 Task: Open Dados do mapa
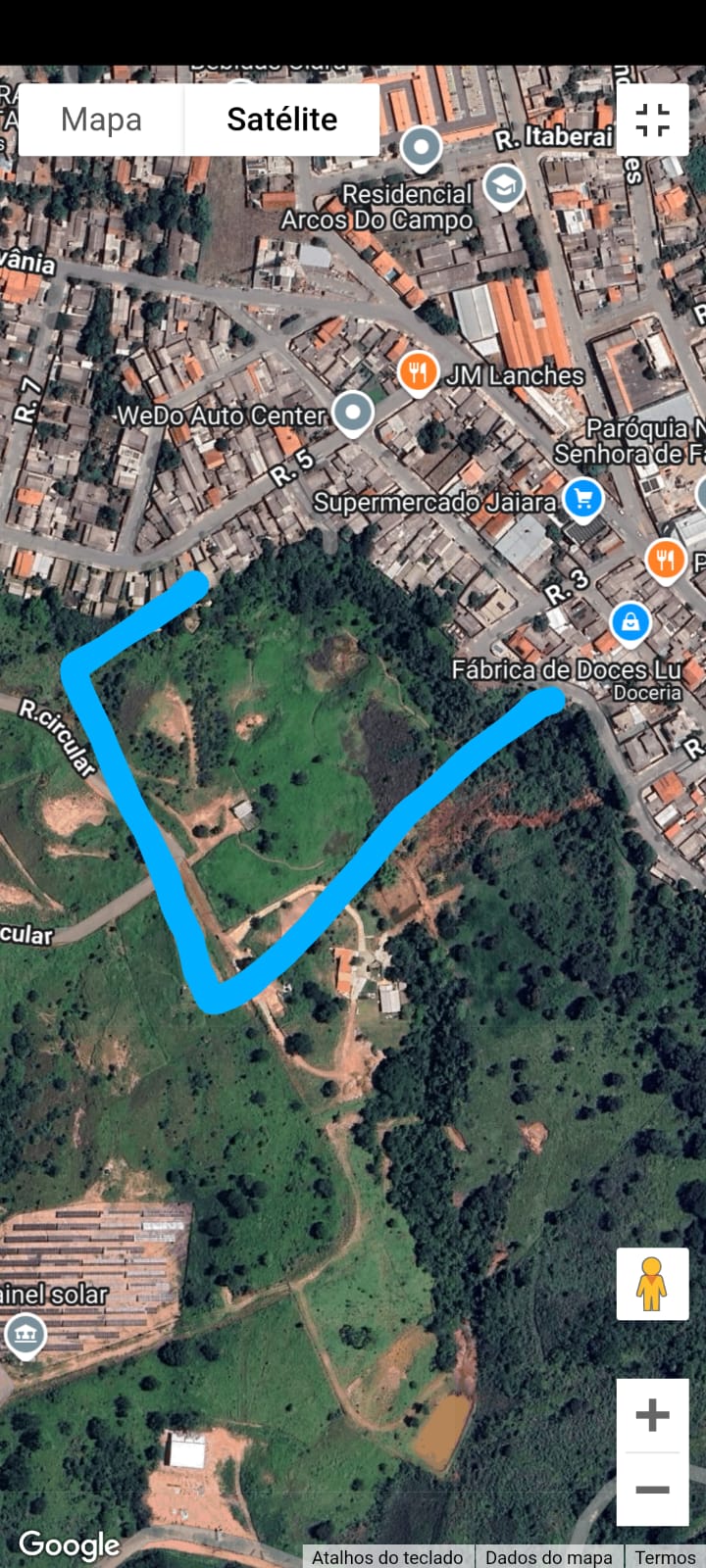click(x=548, y=1557)
